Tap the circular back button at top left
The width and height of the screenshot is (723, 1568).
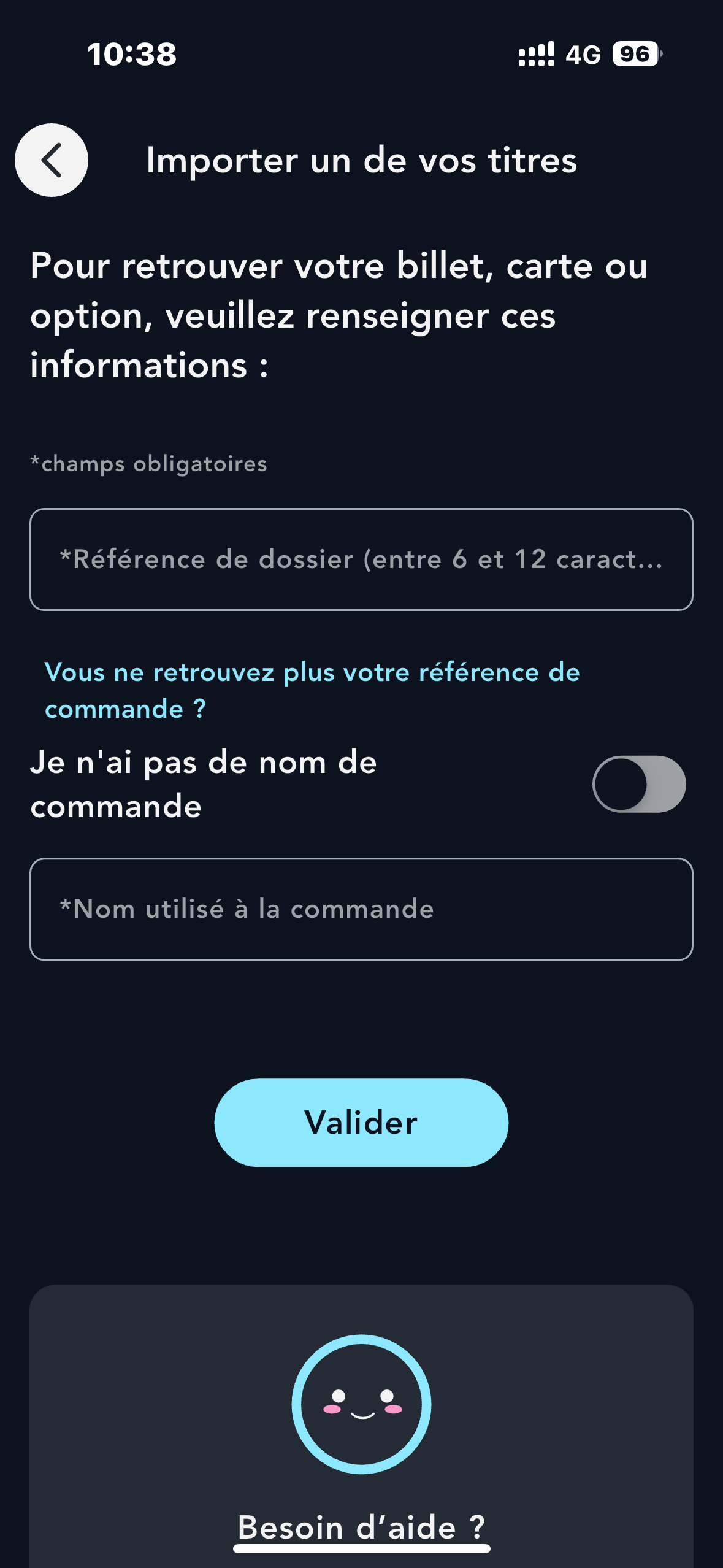[51, 161]
